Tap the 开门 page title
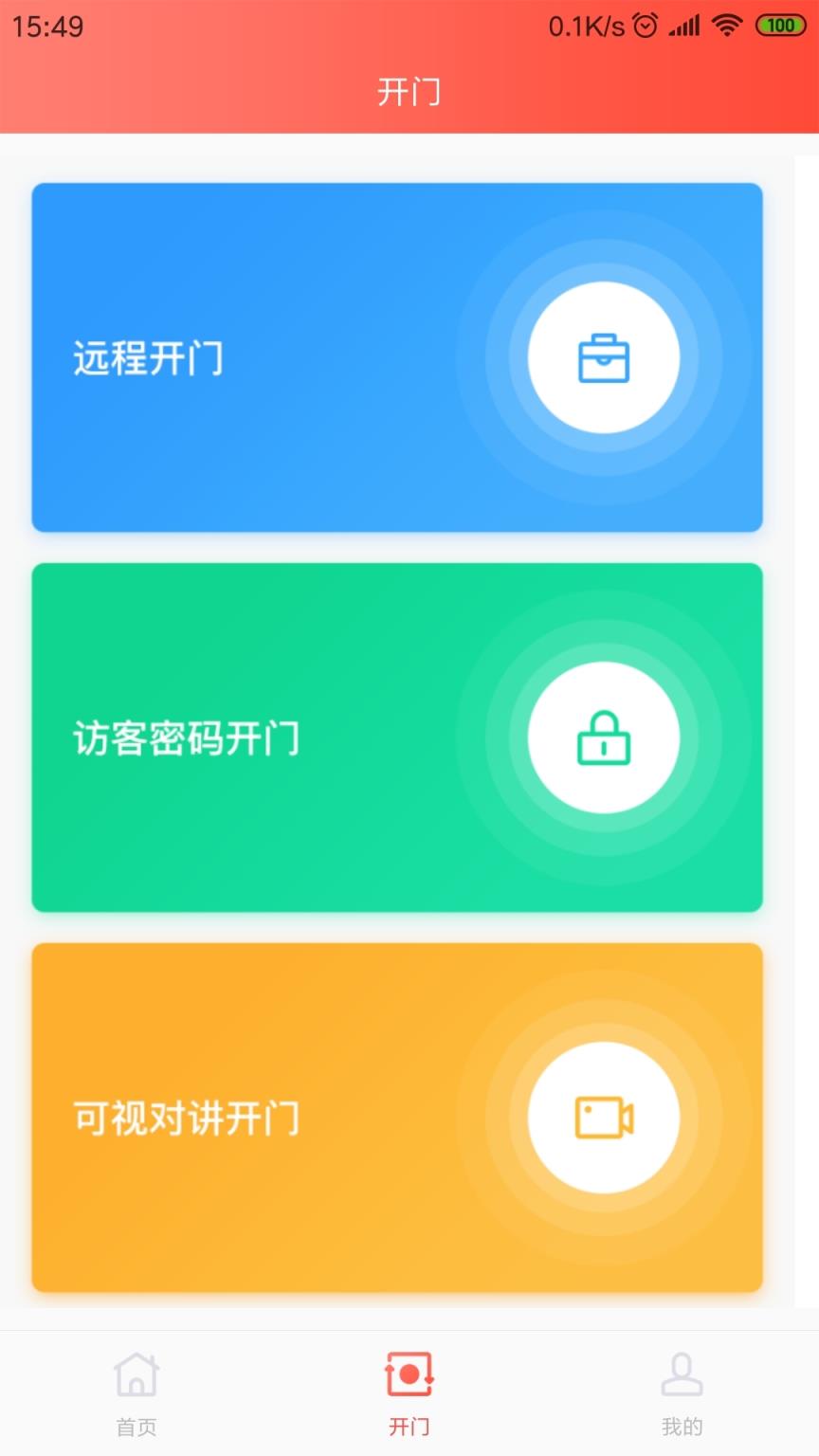The image size is (819, 1456). coord(408,92)
